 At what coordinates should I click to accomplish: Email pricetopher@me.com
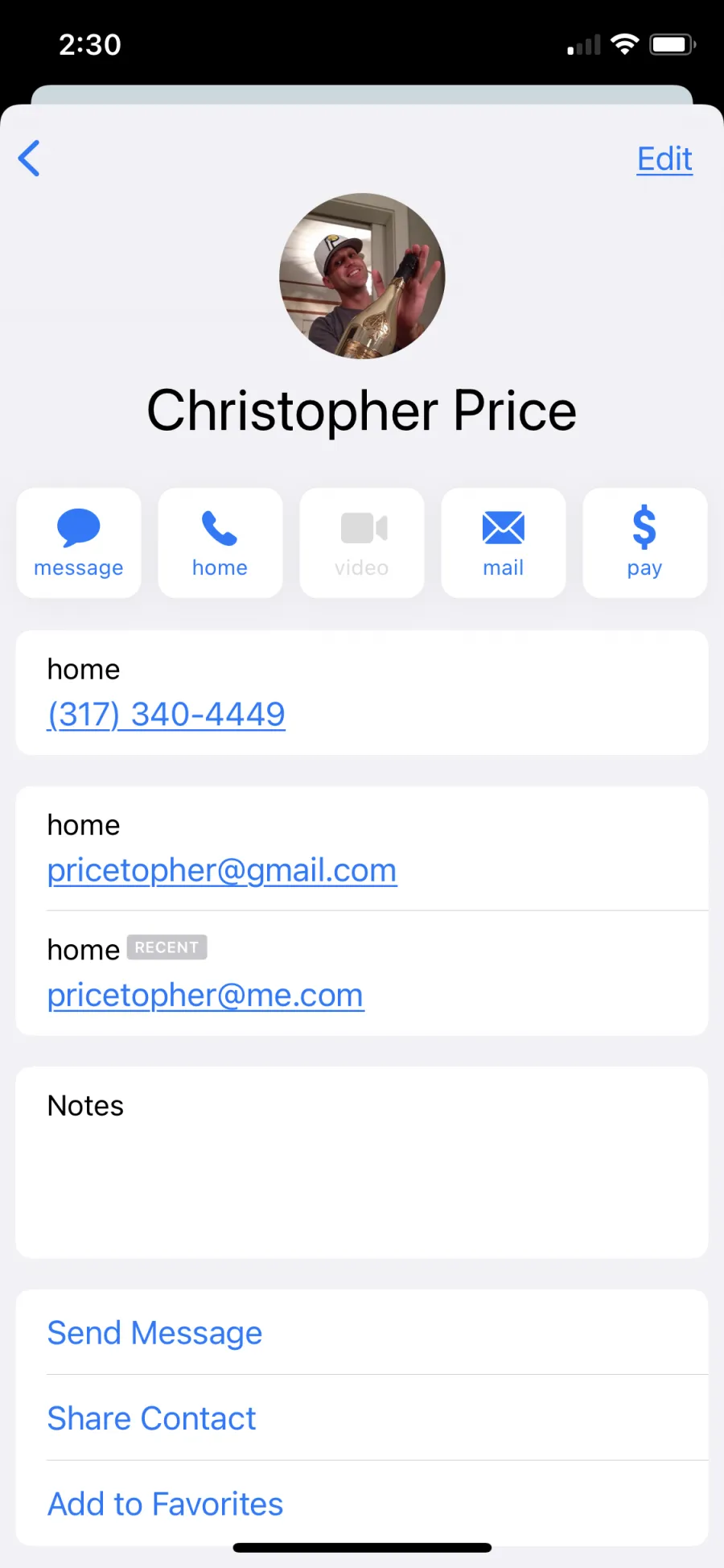(206, 996)
